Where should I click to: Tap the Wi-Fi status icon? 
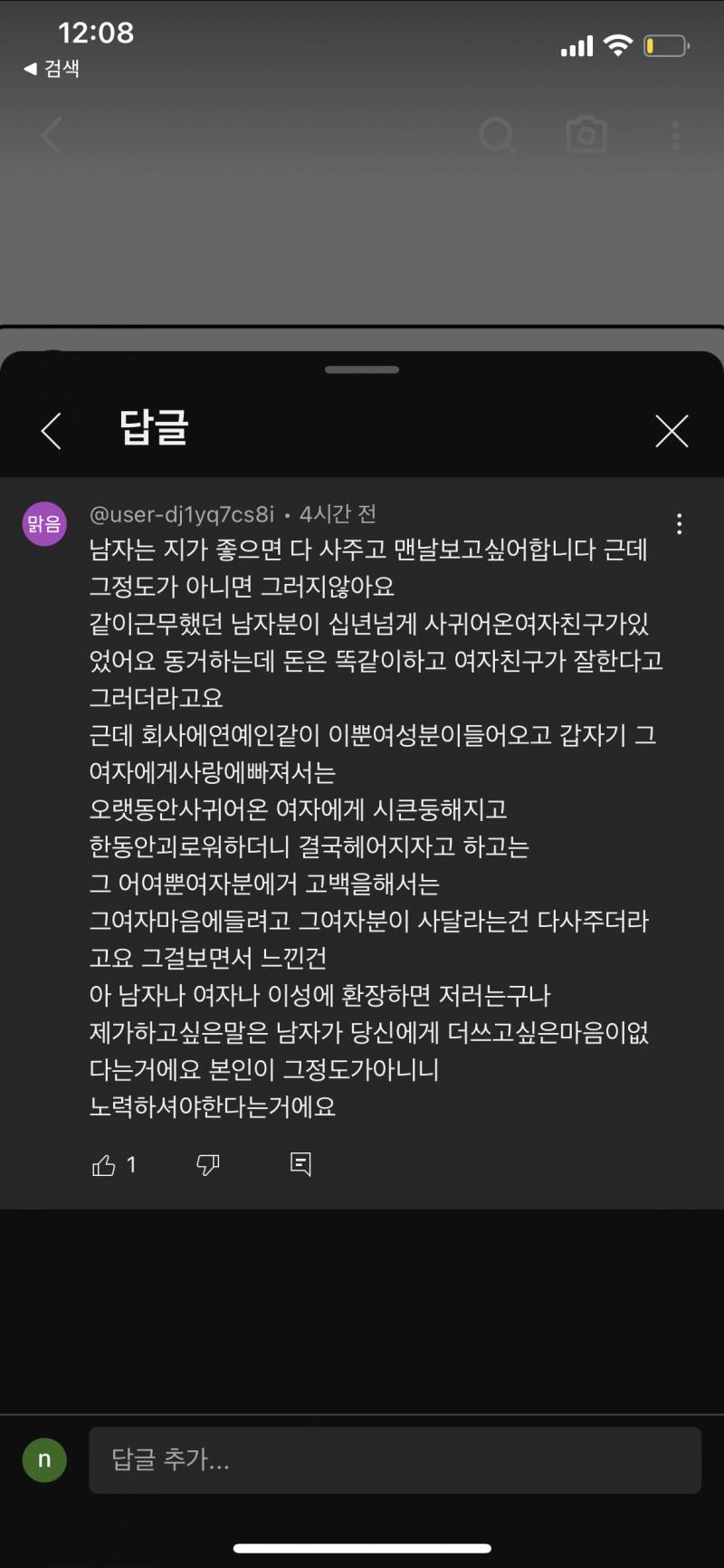tap(618, 44)
